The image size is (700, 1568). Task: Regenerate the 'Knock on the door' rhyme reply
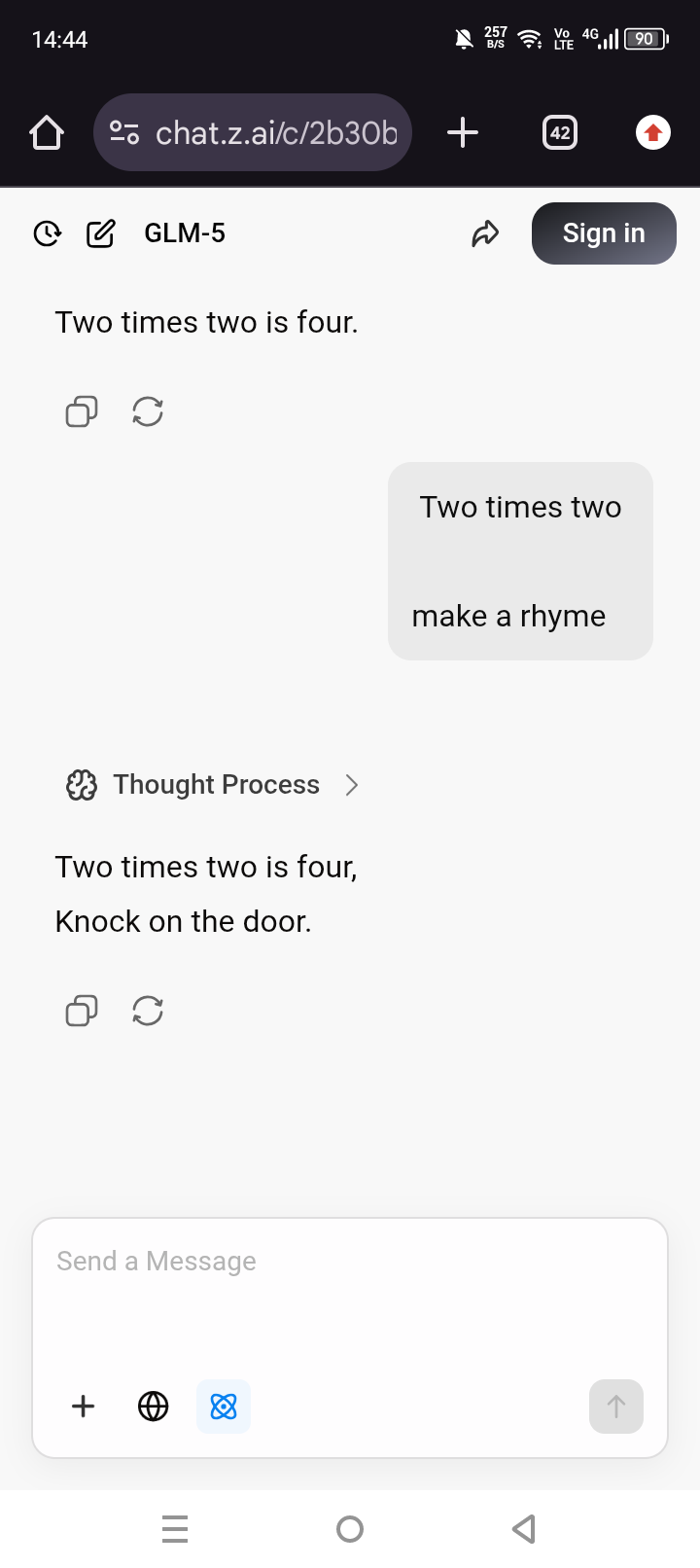point(148,1012)
